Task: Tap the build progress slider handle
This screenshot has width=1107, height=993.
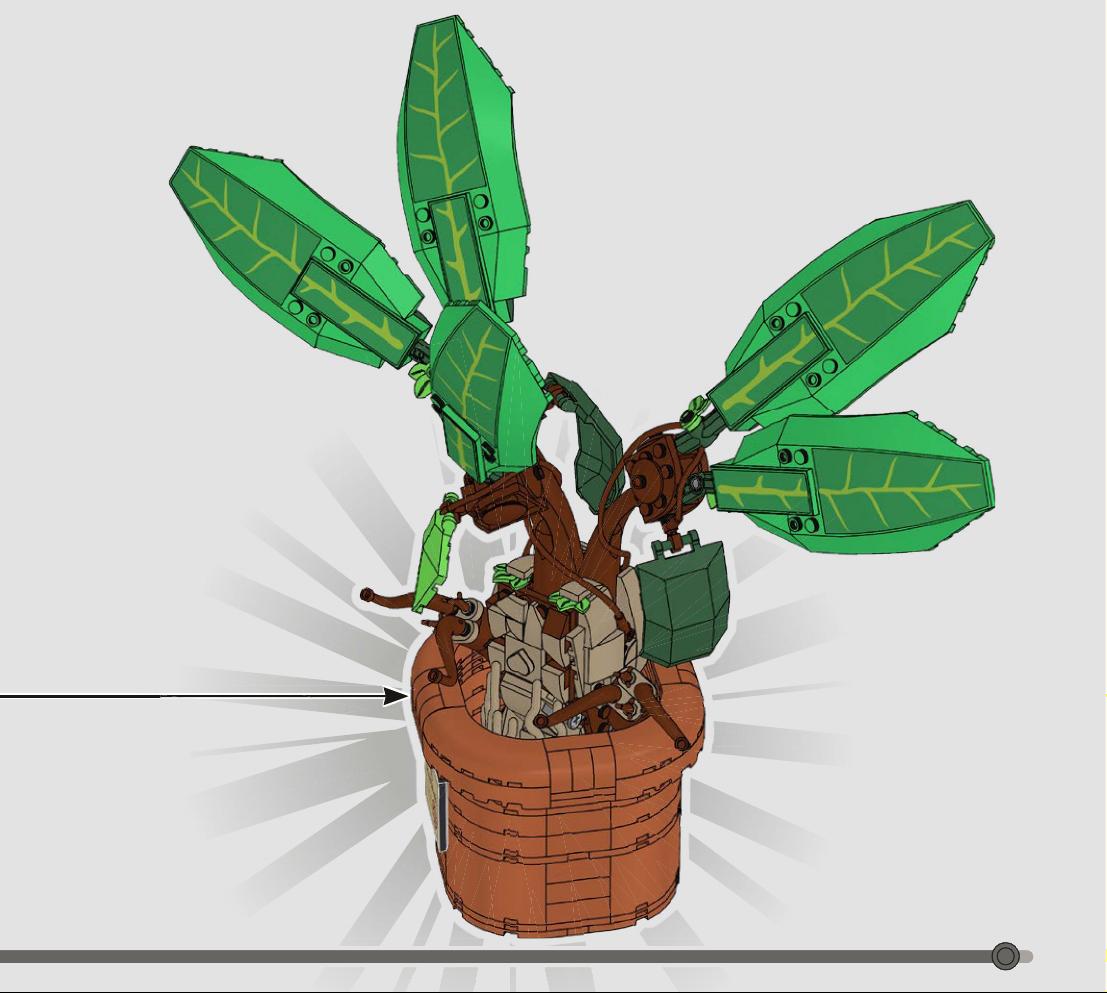Action: [x=1005, y=957]
